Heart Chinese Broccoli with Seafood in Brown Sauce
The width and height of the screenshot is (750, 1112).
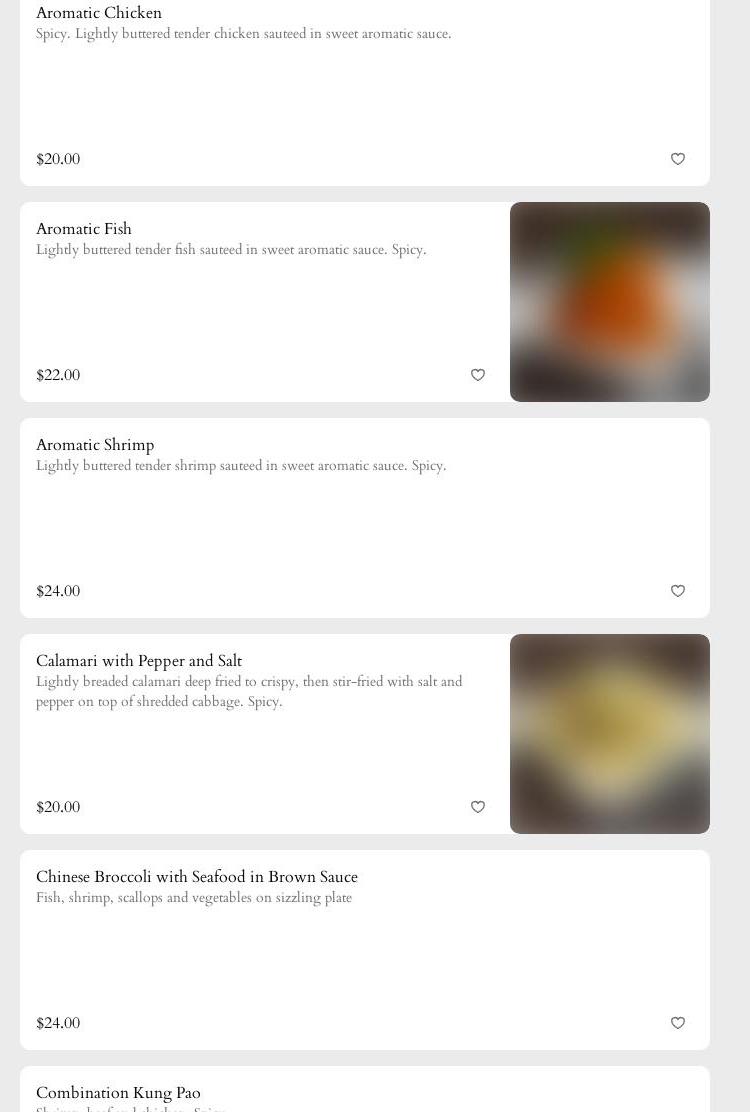point(677,1023)
